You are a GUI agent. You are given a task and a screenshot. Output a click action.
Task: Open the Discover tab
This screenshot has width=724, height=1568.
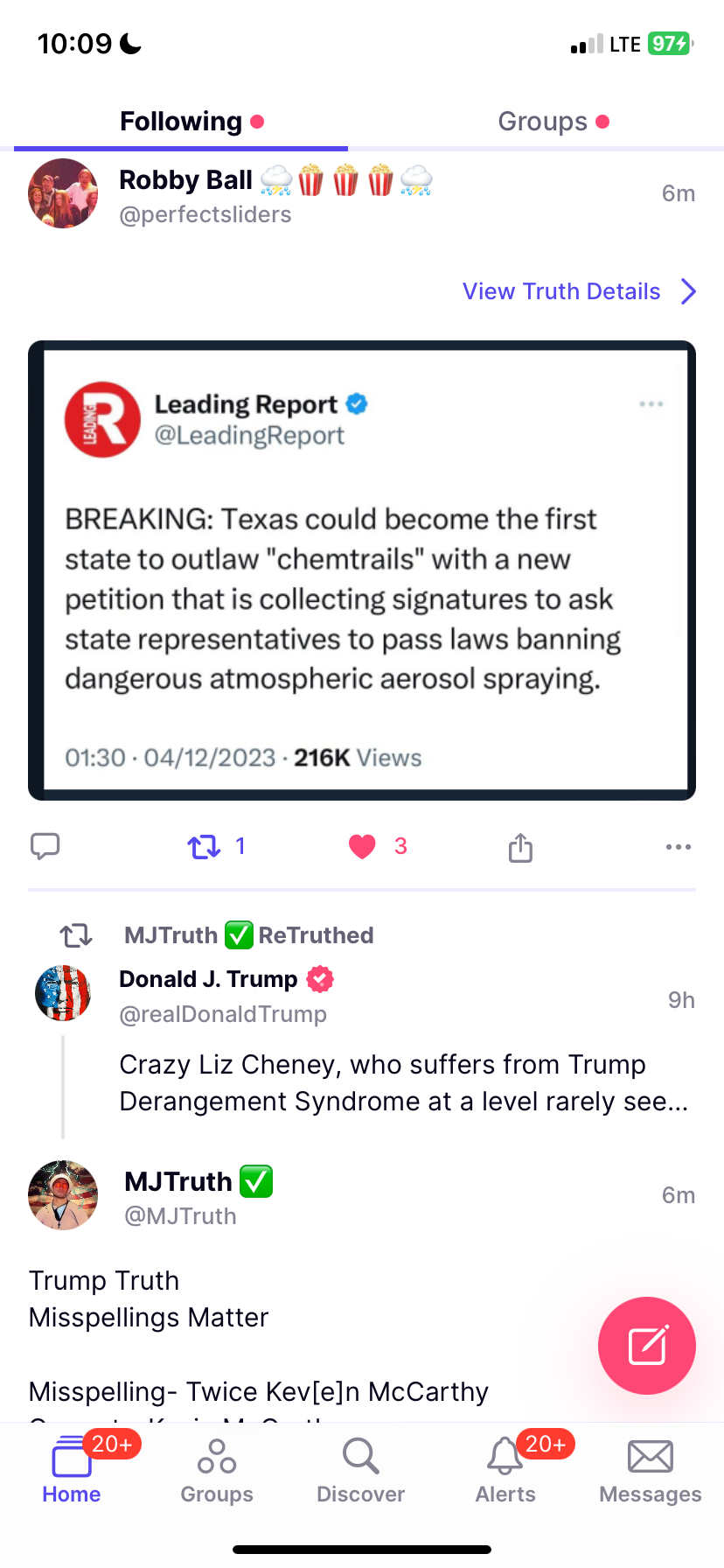coord(361,1472)
